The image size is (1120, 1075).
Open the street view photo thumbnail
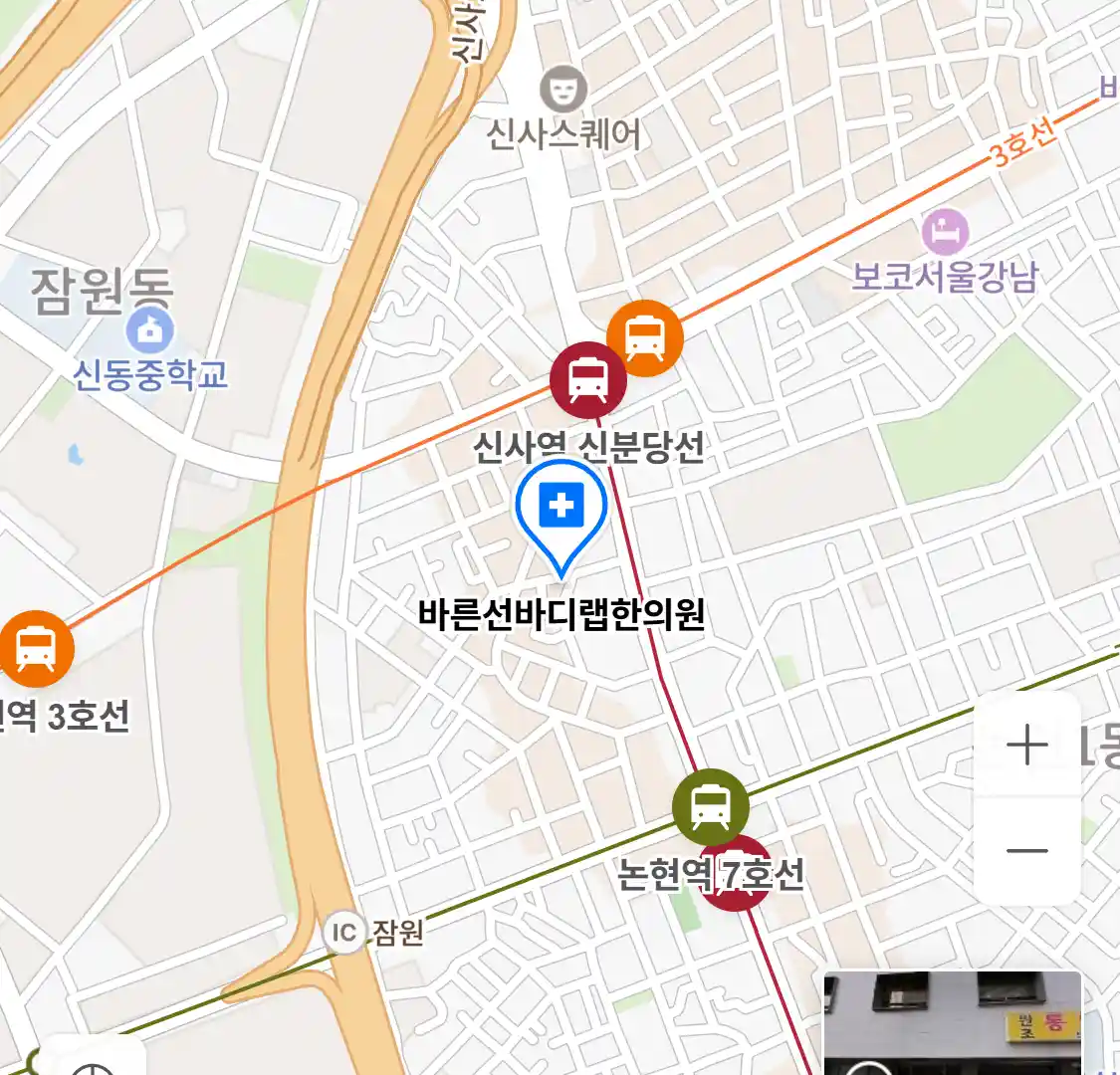click(952, 1023)
